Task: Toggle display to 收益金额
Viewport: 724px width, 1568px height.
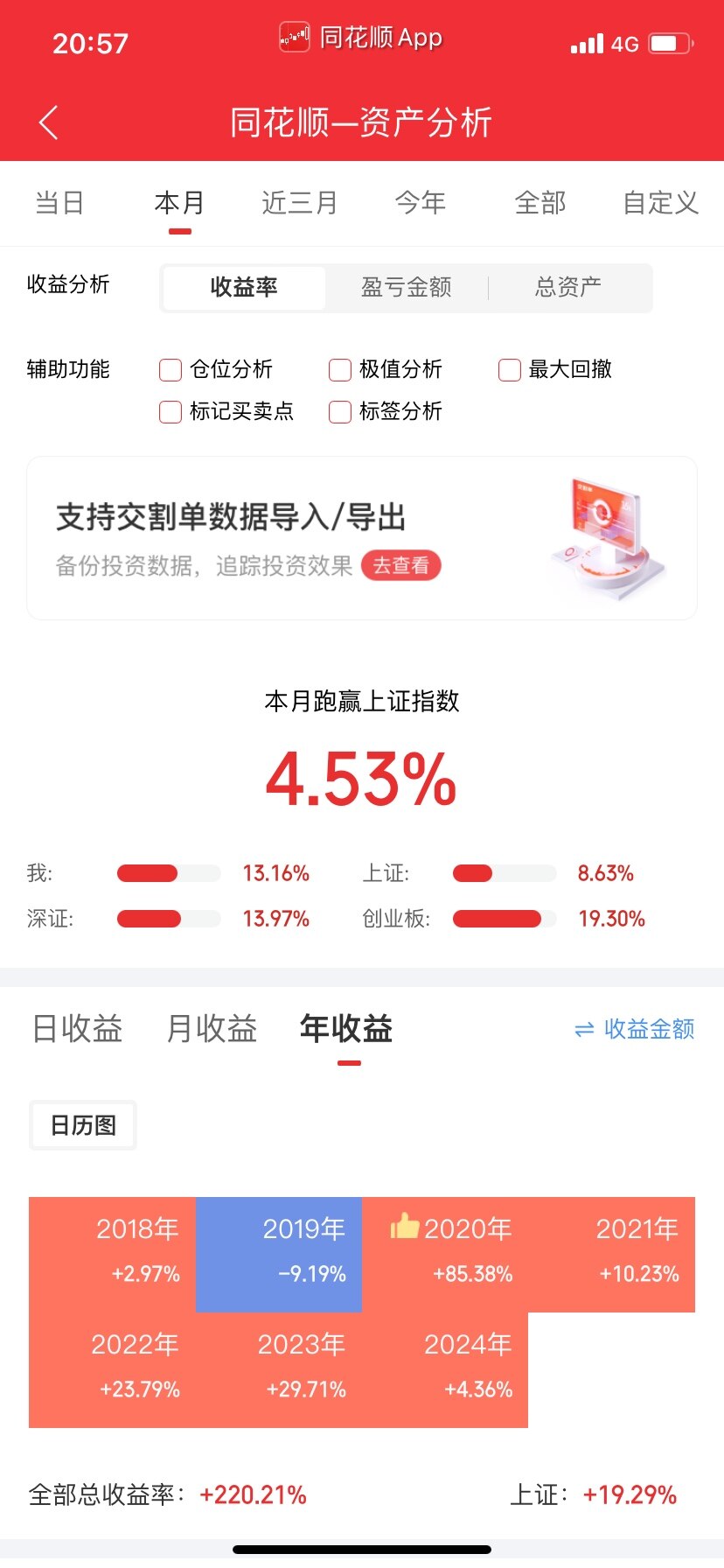Action: pyautogui.click(x=635, y=1029)
